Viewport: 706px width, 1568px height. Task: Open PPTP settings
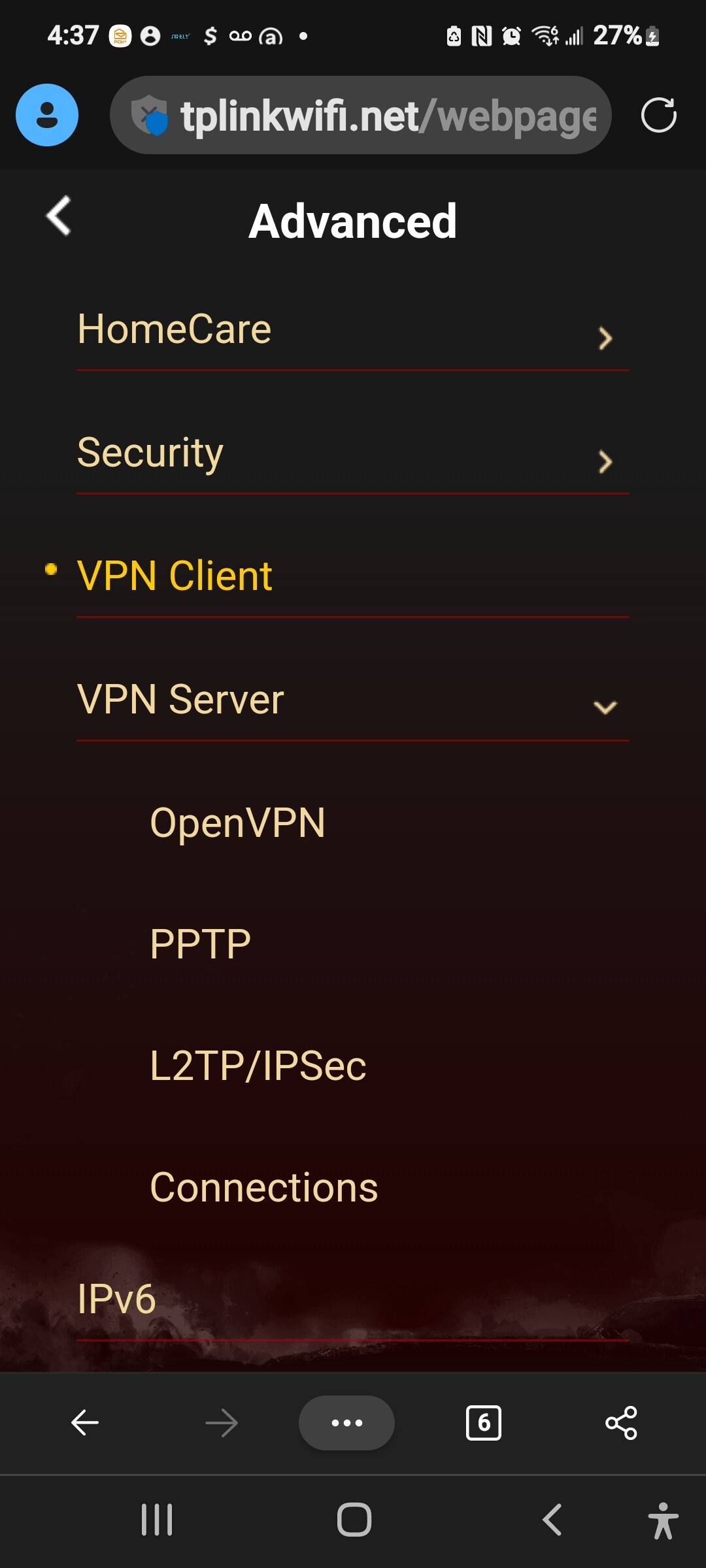(x=200, y=944)
